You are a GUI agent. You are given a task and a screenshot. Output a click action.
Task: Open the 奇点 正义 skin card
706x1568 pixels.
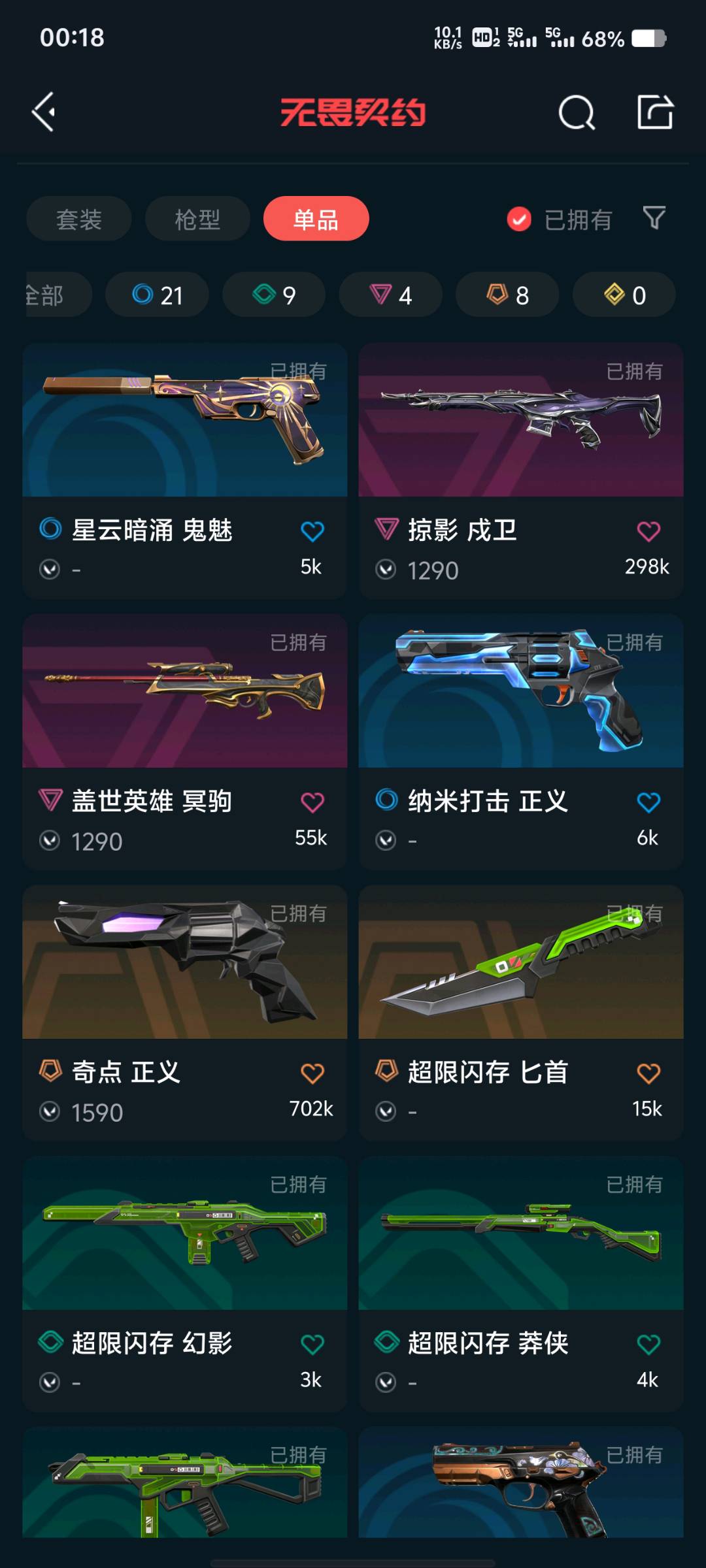point(184,1013)
